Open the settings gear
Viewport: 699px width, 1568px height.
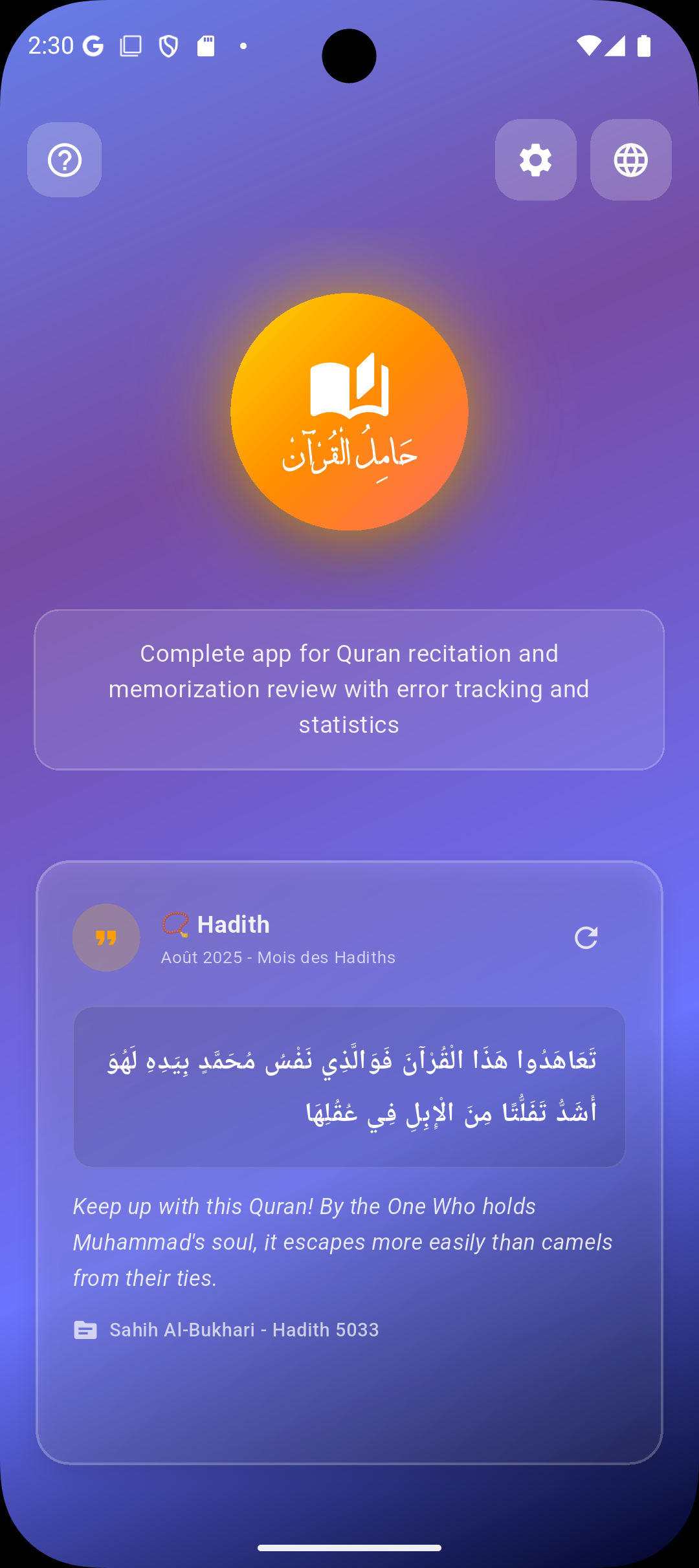[535, 160]
